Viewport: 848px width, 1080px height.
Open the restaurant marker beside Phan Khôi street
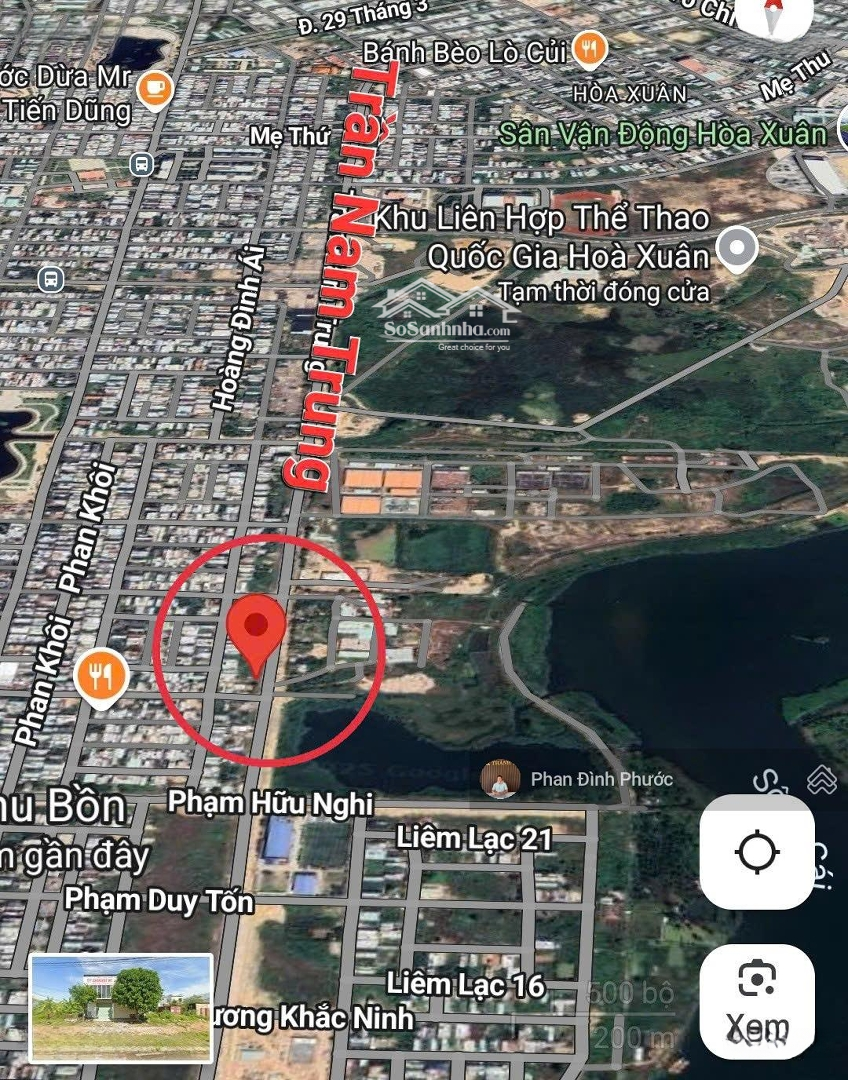point(100,677)
